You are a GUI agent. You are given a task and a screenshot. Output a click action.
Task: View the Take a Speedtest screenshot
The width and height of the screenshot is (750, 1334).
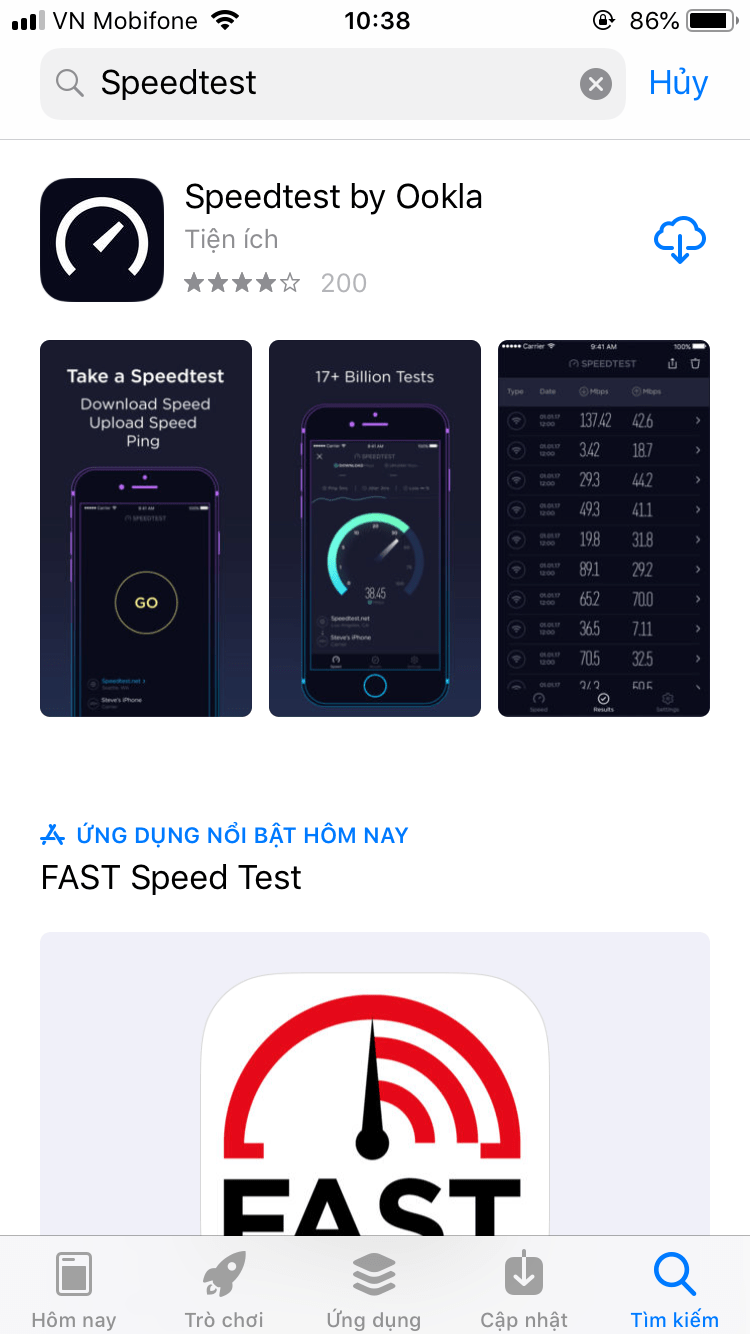(x=146, y=528)
